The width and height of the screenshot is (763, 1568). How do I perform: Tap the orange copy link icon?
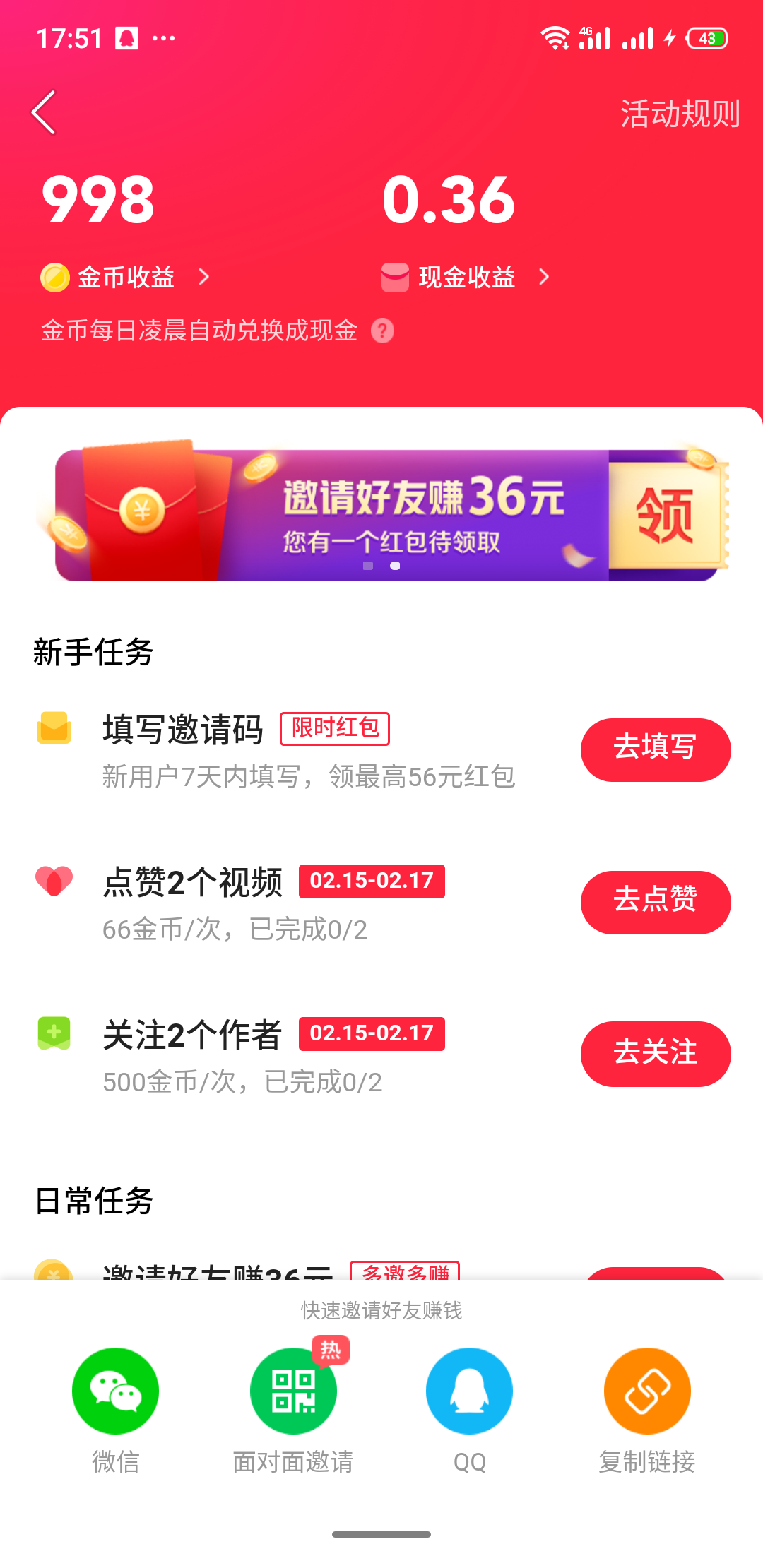click(x=646, y=1390)
